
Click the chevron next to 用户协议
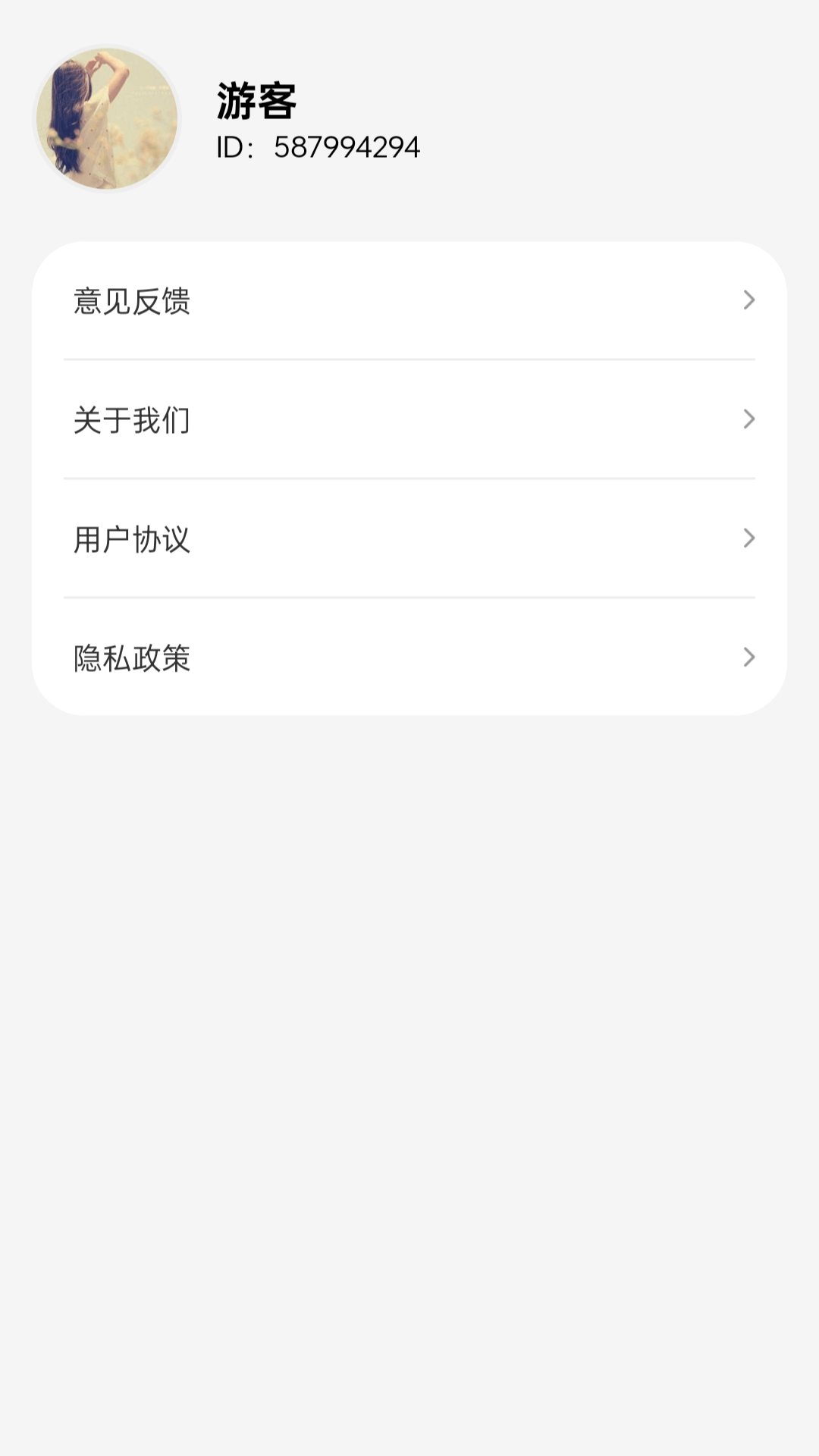pyautogui.click(x=749, y=538)
